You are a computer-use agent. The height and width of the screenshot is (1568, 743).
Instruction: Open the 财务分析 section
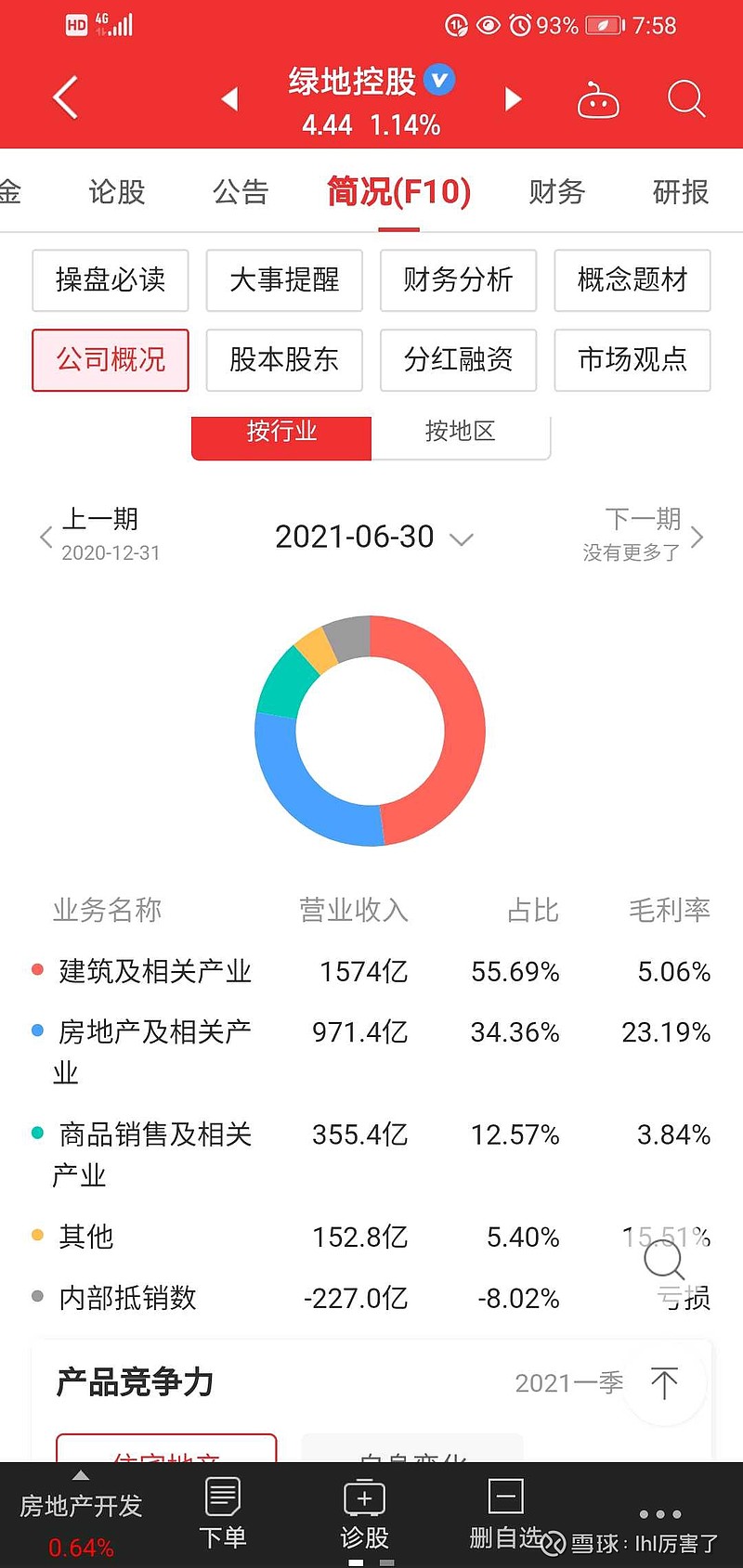tap(458, 279)
